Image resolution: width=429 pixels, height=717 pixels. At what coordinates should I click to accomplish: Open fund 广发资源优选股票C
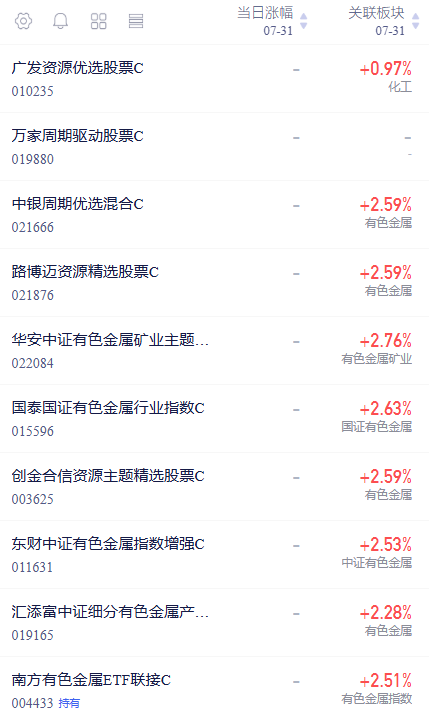point(214,79)
